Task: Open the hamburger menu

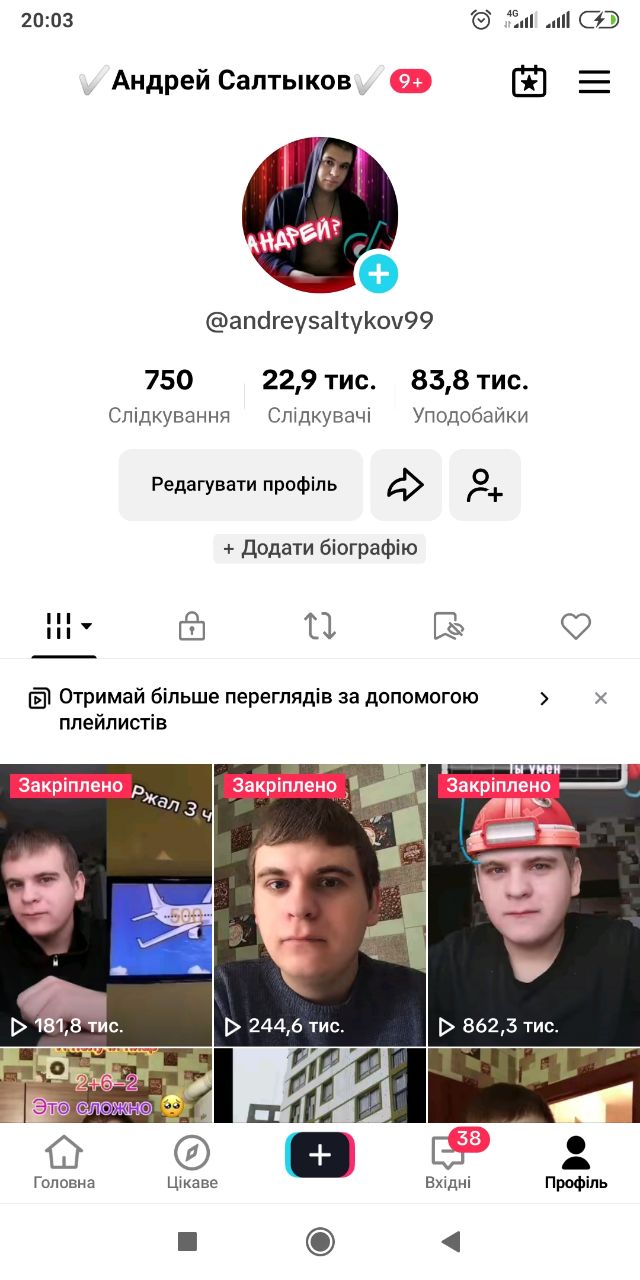Action: coord(594,82)
